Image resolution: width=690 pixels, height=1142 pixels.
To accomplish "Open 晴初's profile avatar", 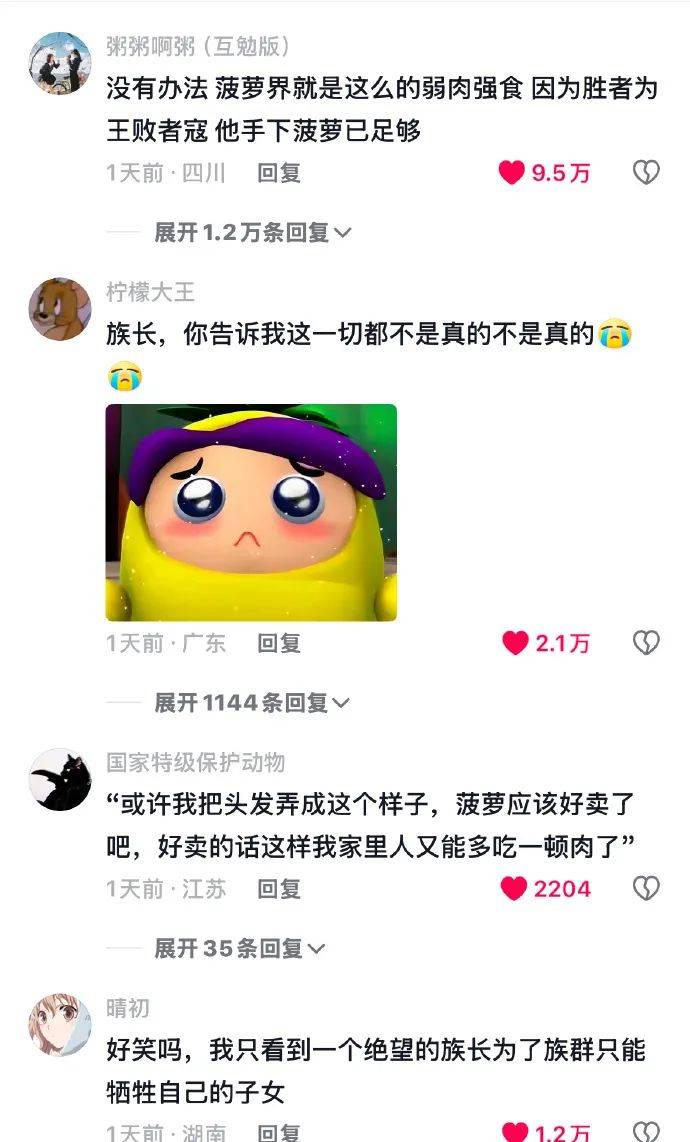I will click(60, 1025).
